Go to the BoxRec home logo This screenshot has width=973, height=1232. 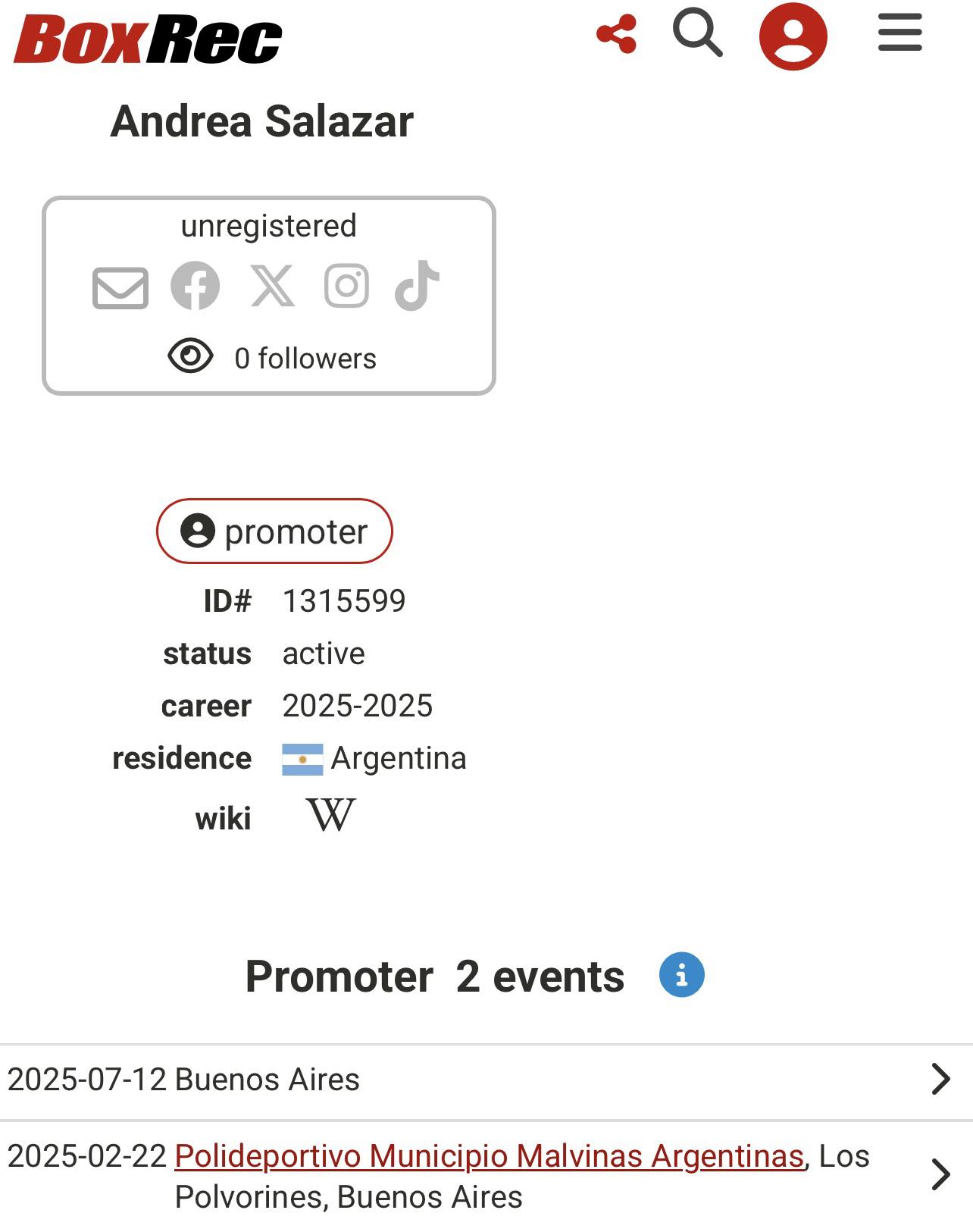148,39
